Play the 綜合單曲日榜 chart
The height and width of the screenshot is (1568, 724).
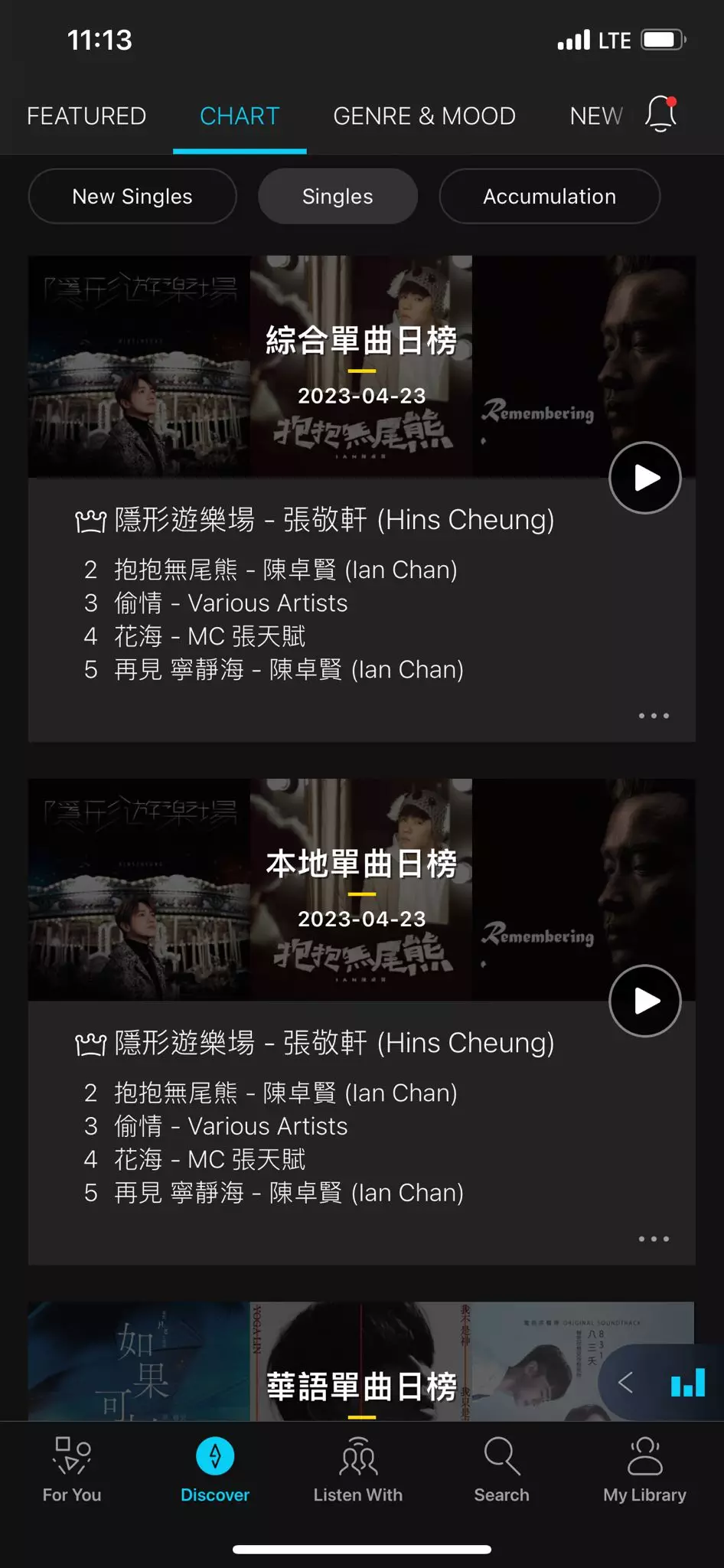tap(645, 478)
